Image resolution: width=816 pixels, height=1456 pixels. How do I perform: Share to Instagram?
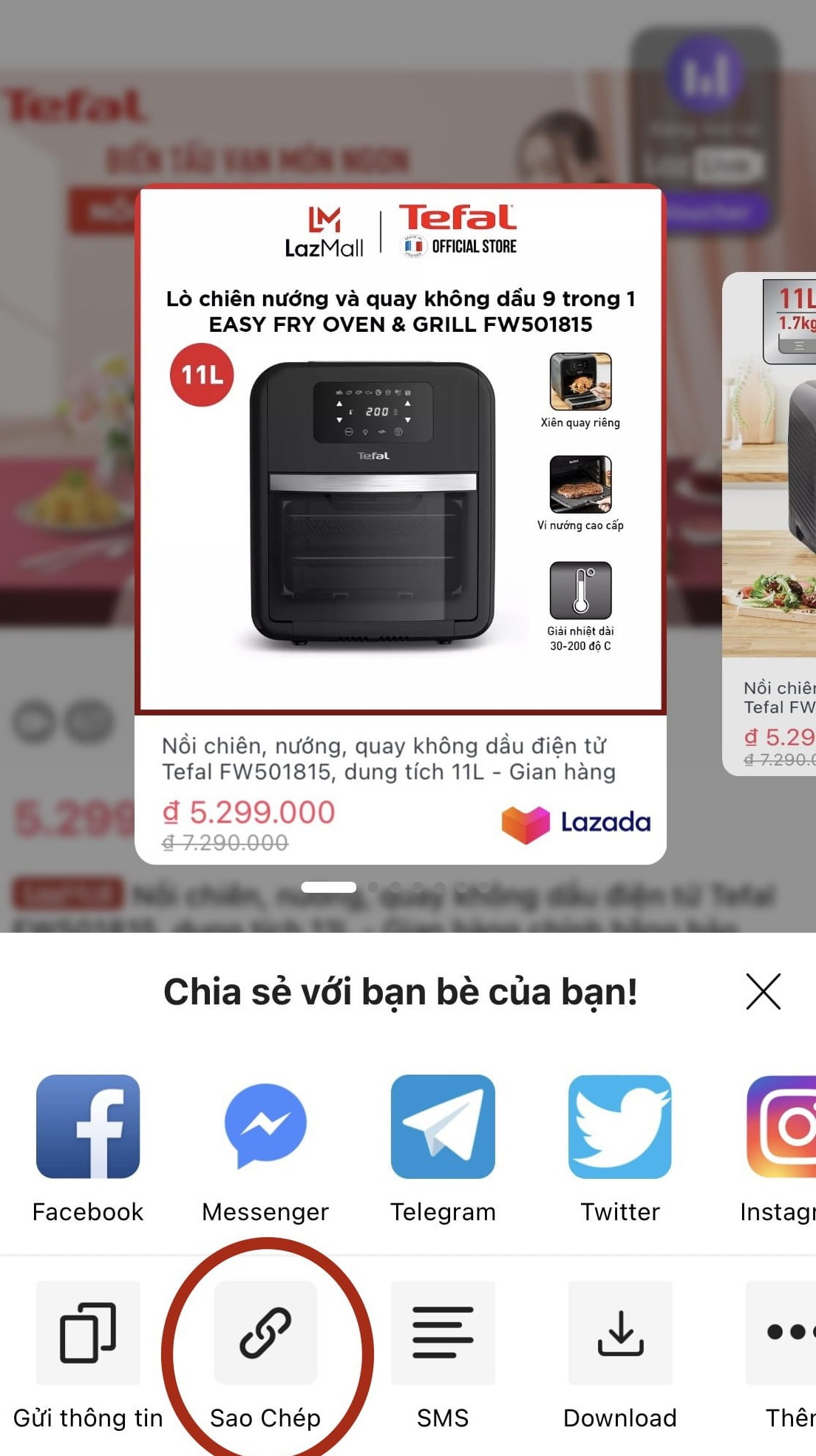point(783,1126)
